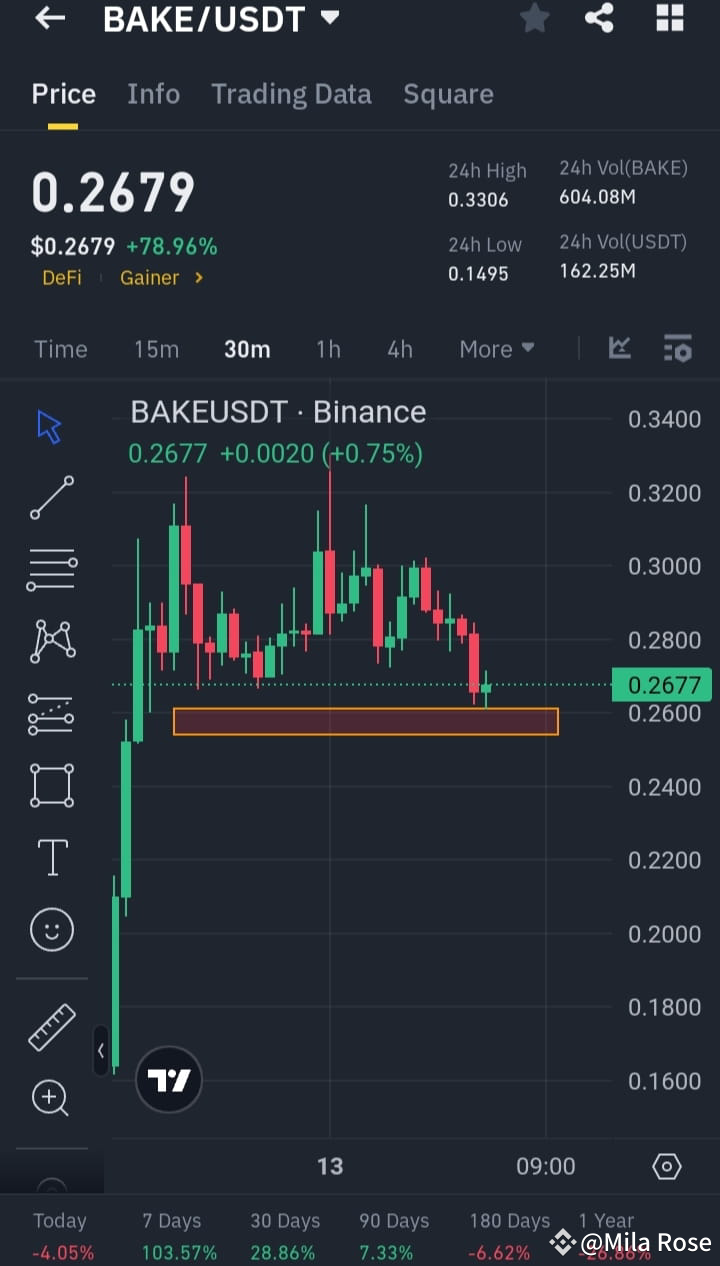Select the text annotation tool
The image size is (720, 1266).
pyautogui.click(x=51, y=857)
